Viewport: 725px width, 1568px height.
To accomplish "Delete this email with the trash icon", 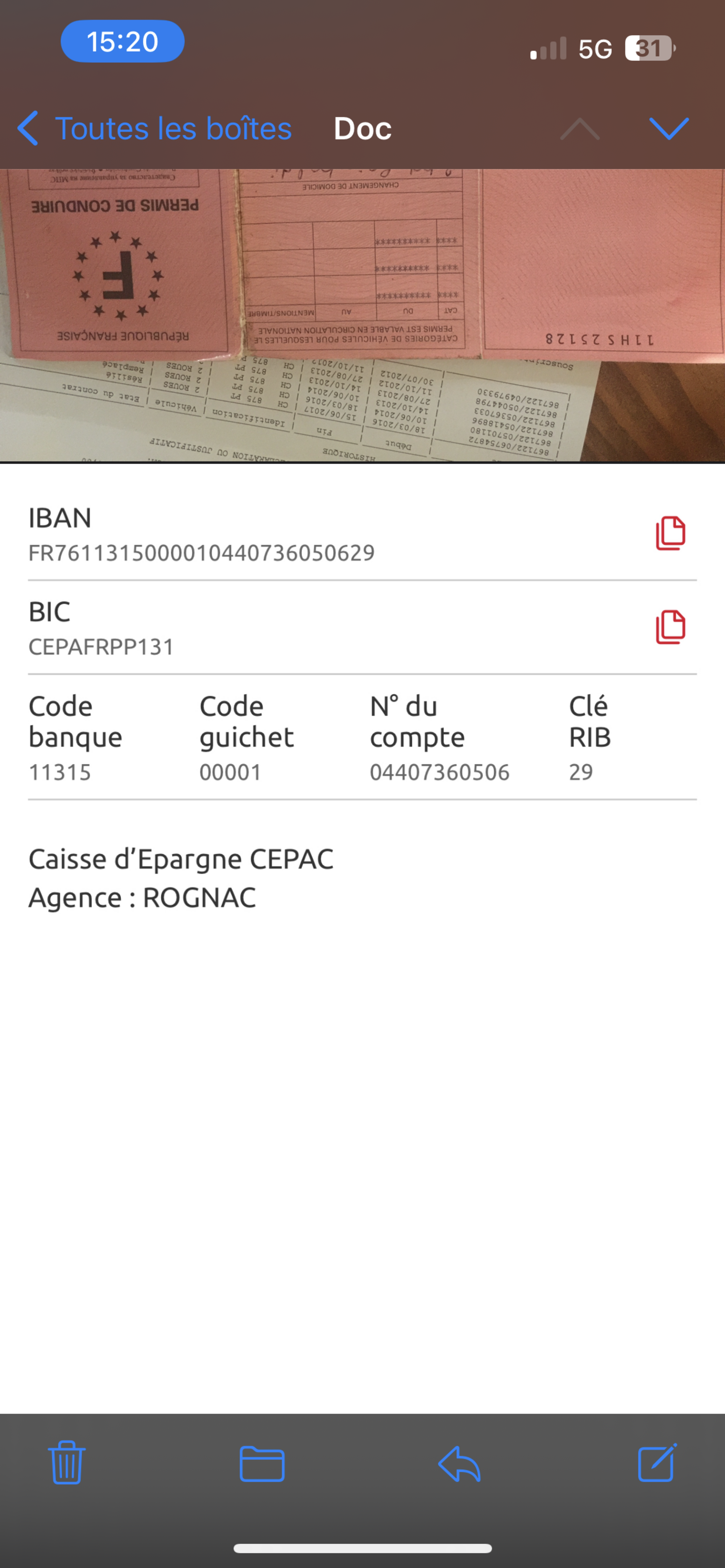I will click(66, 1463).
